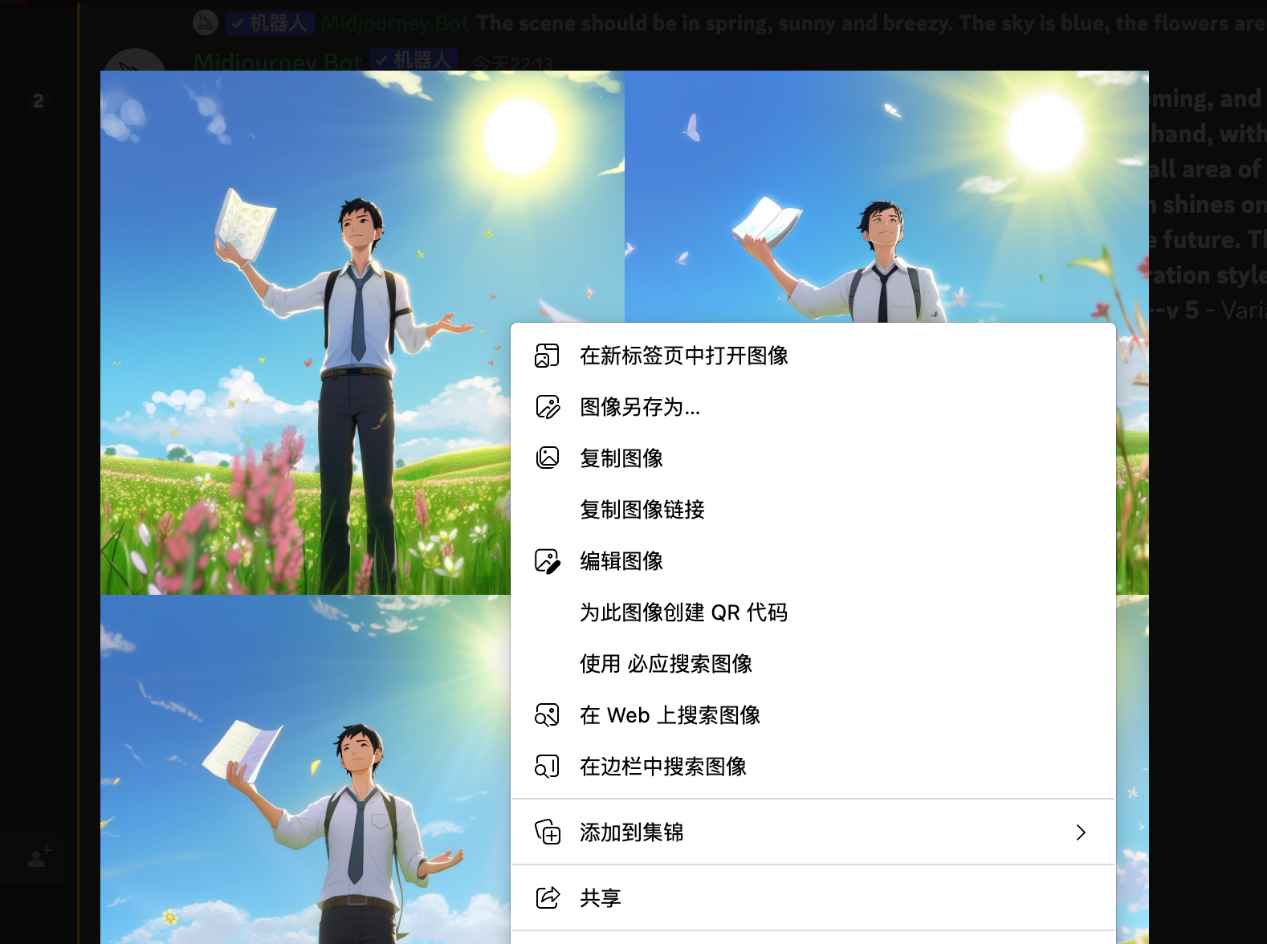Viewport: 1267px width, 944px height.
Task: Tap 共享 to share the image
Action: (x=600, y=898)
